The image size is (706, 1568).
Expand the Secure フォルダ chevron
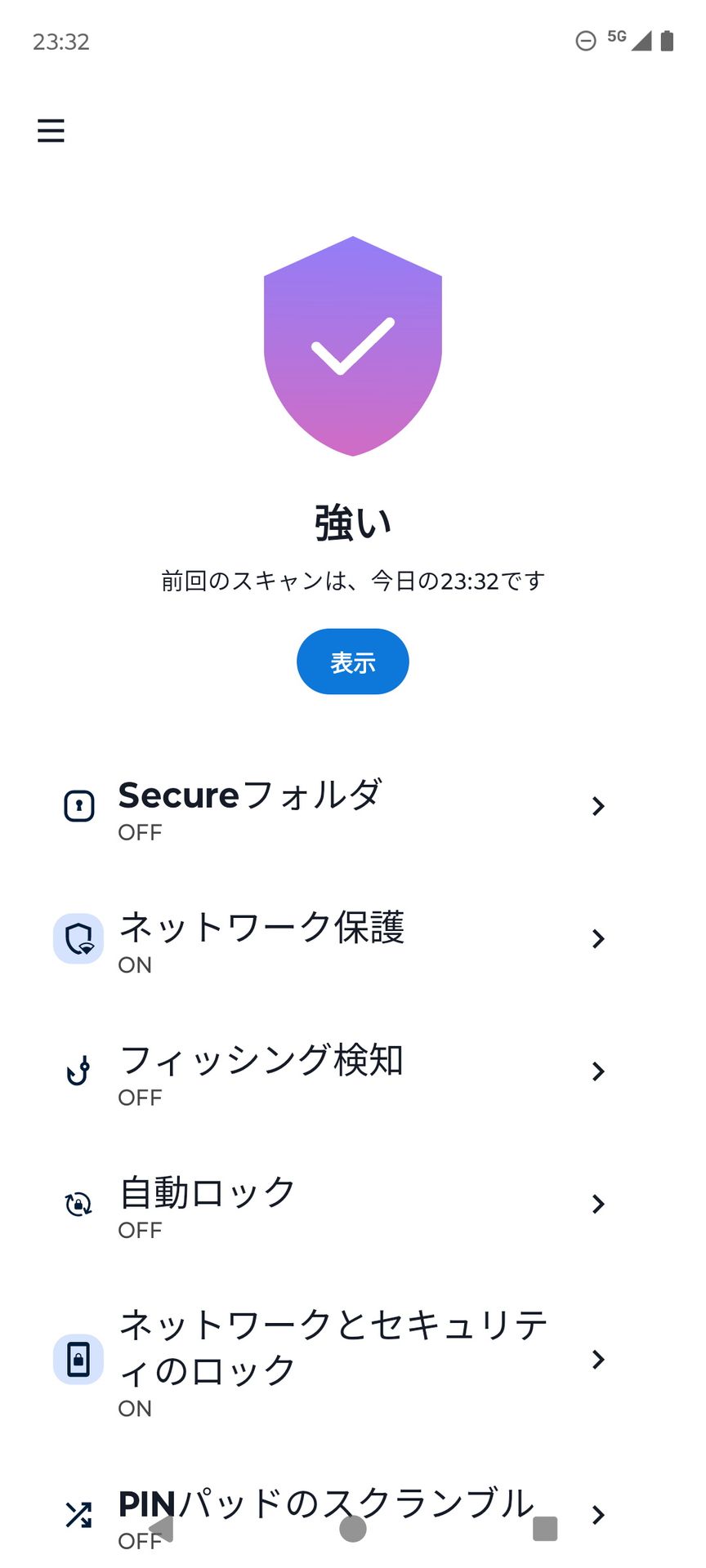click(x=599, y=806)
